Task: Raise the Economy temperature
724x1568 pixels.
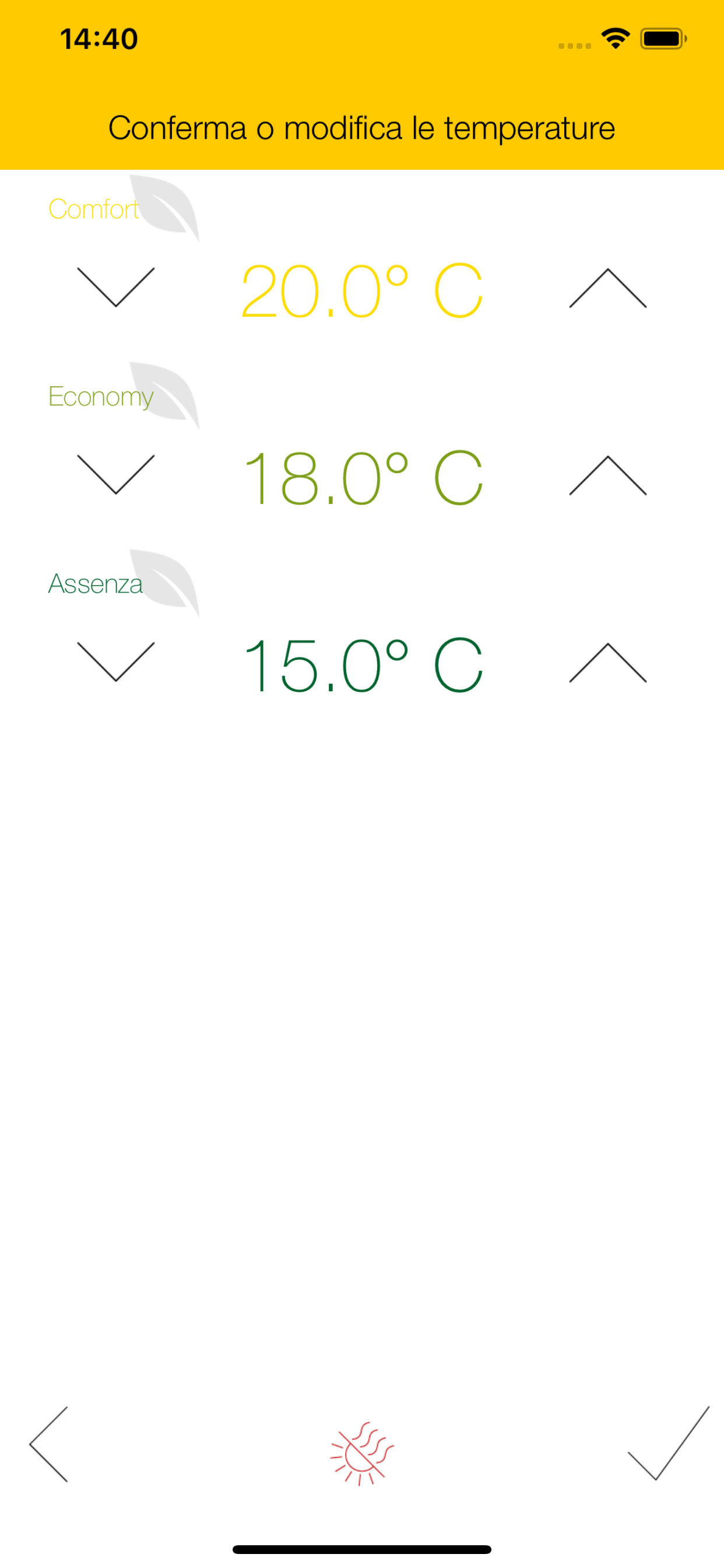Action: tap(607, 475)
